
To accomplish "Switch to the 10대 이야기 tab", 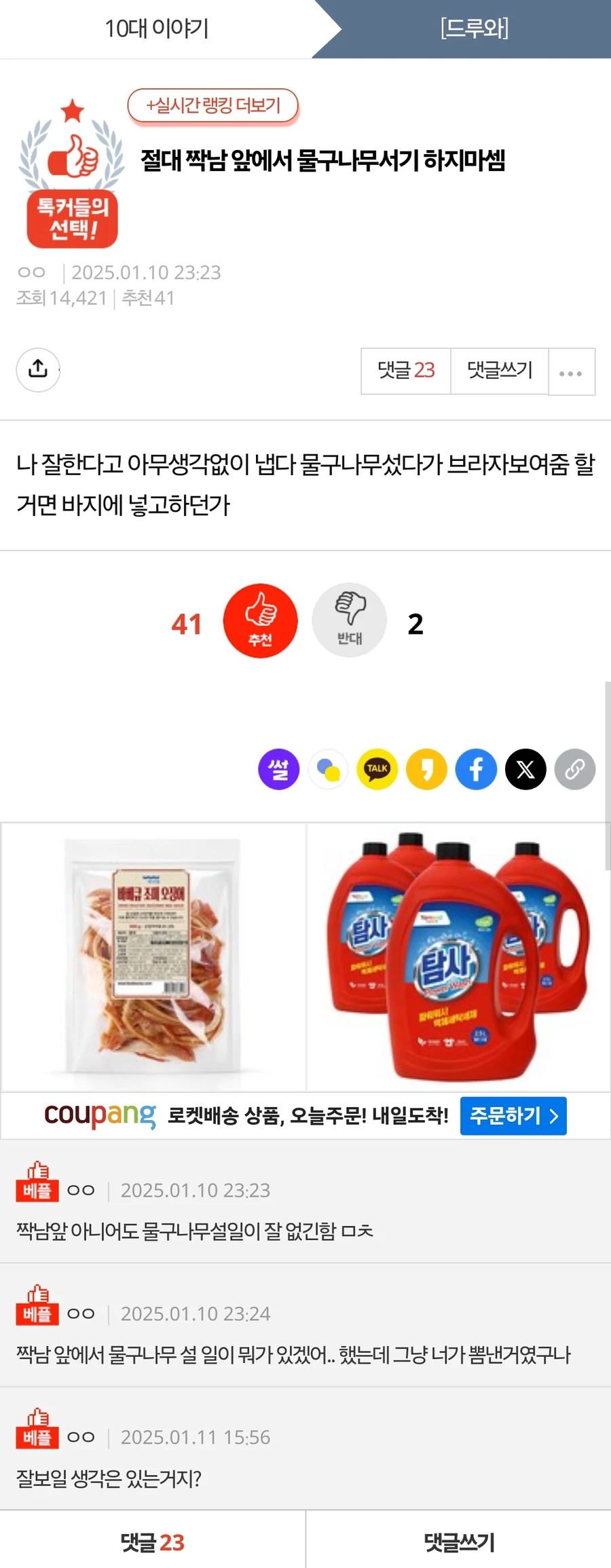I will pos(156,29).
